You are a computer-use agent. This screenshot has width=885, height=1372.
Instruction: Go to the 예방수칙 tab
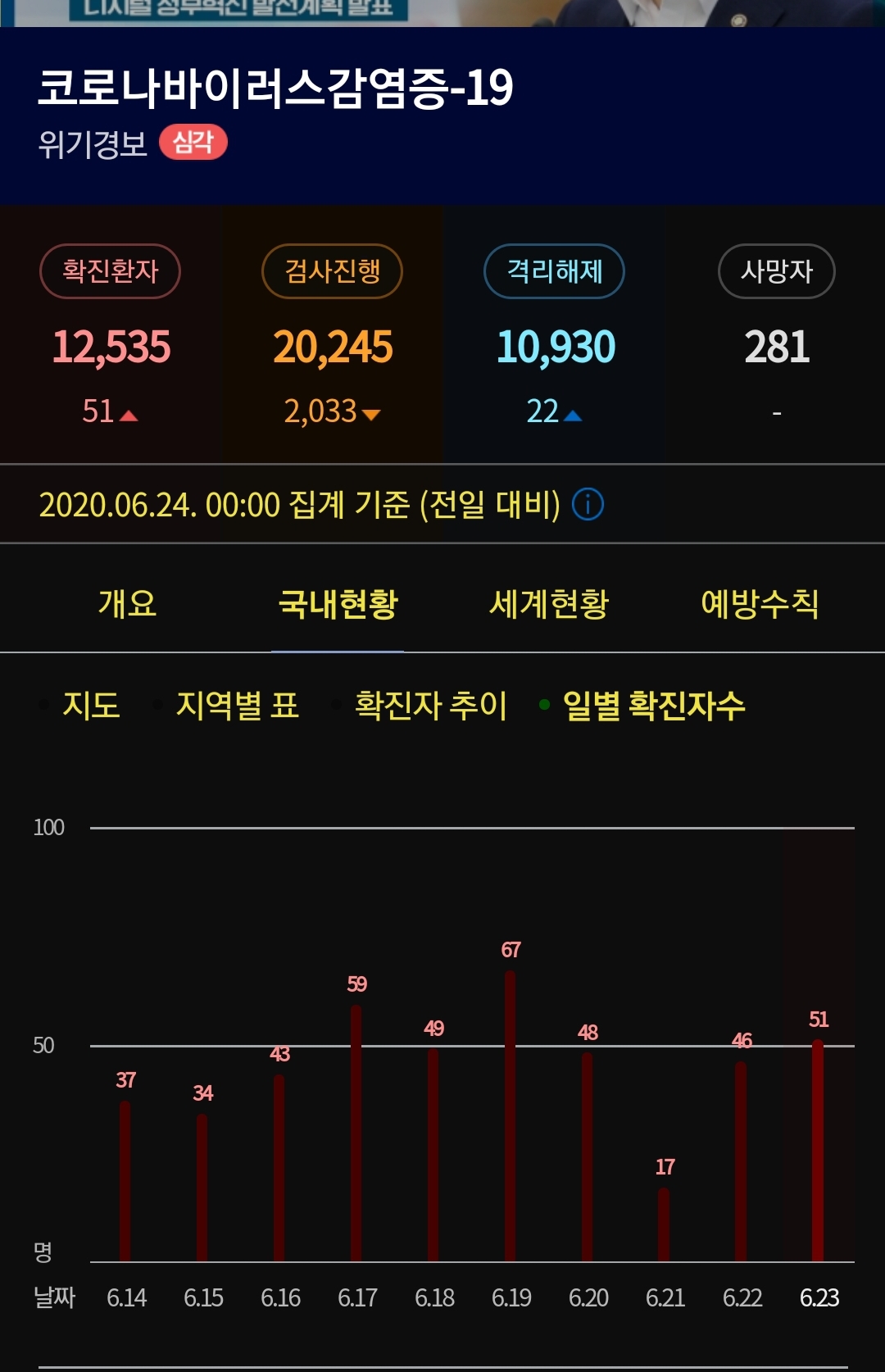760,604
